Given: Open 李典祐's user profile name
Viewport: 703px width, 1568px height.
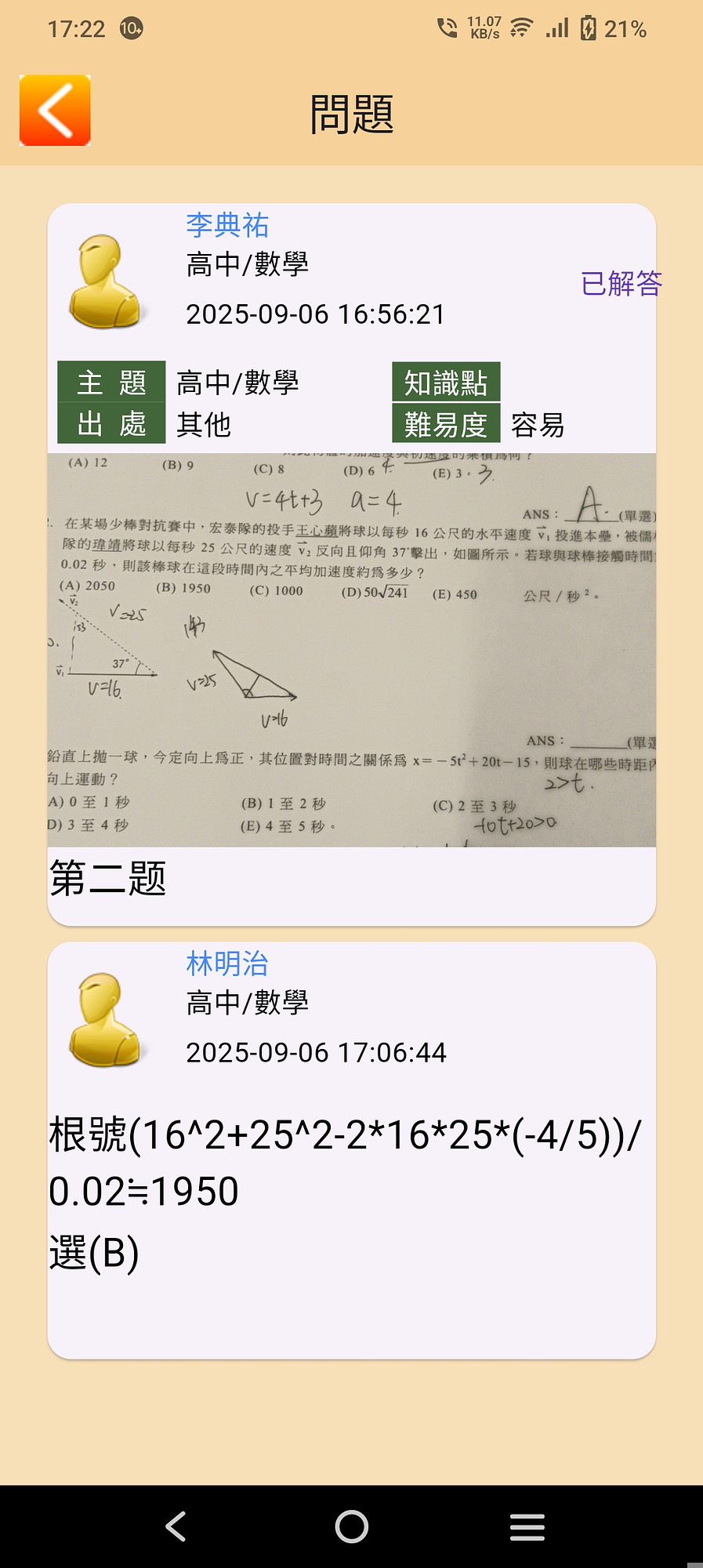Looking at the screenshot, I should pyautogui.click(x=227, y=226).
